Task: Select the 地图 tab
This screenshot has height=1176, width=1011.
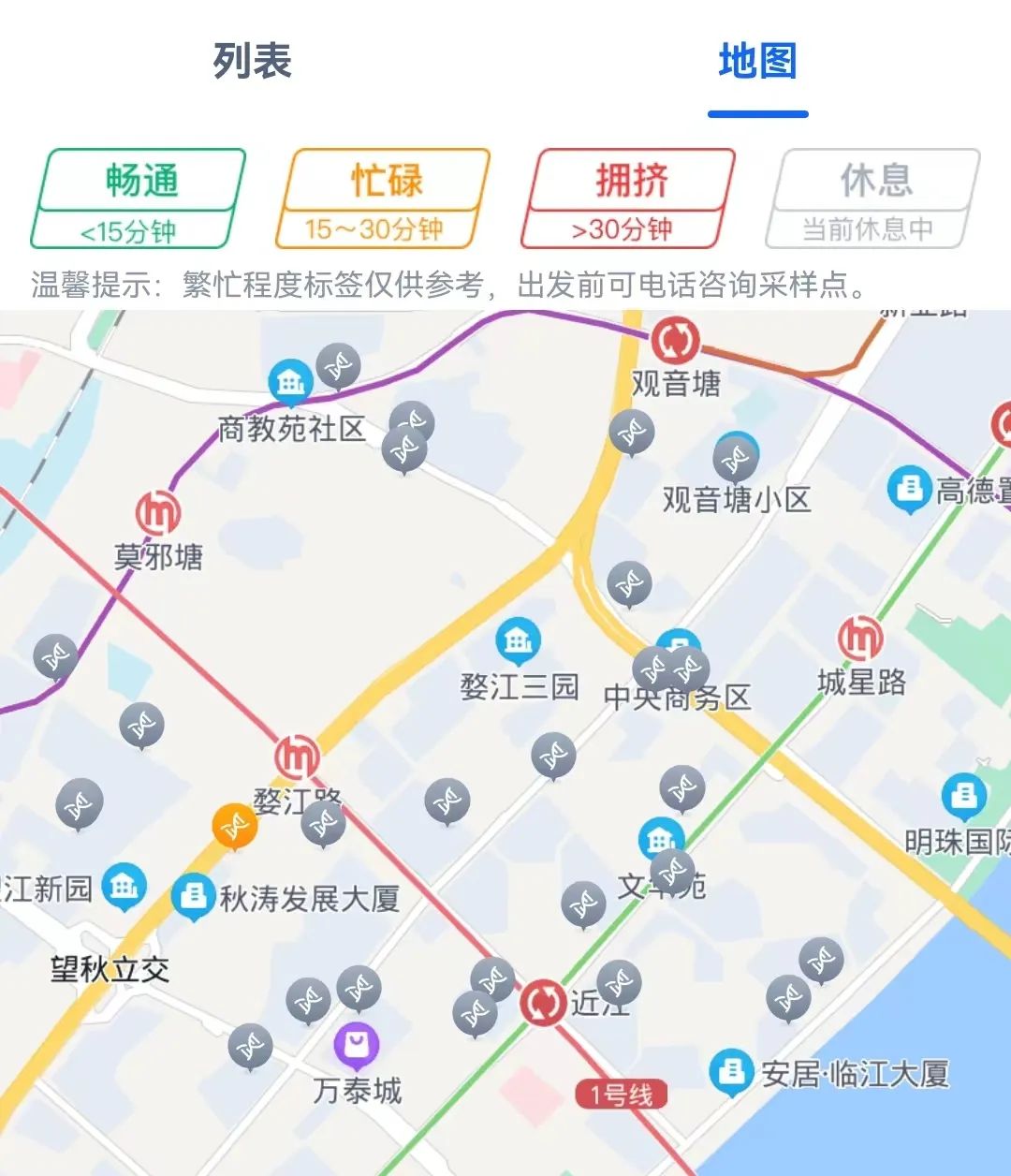Action: point(757,62)
